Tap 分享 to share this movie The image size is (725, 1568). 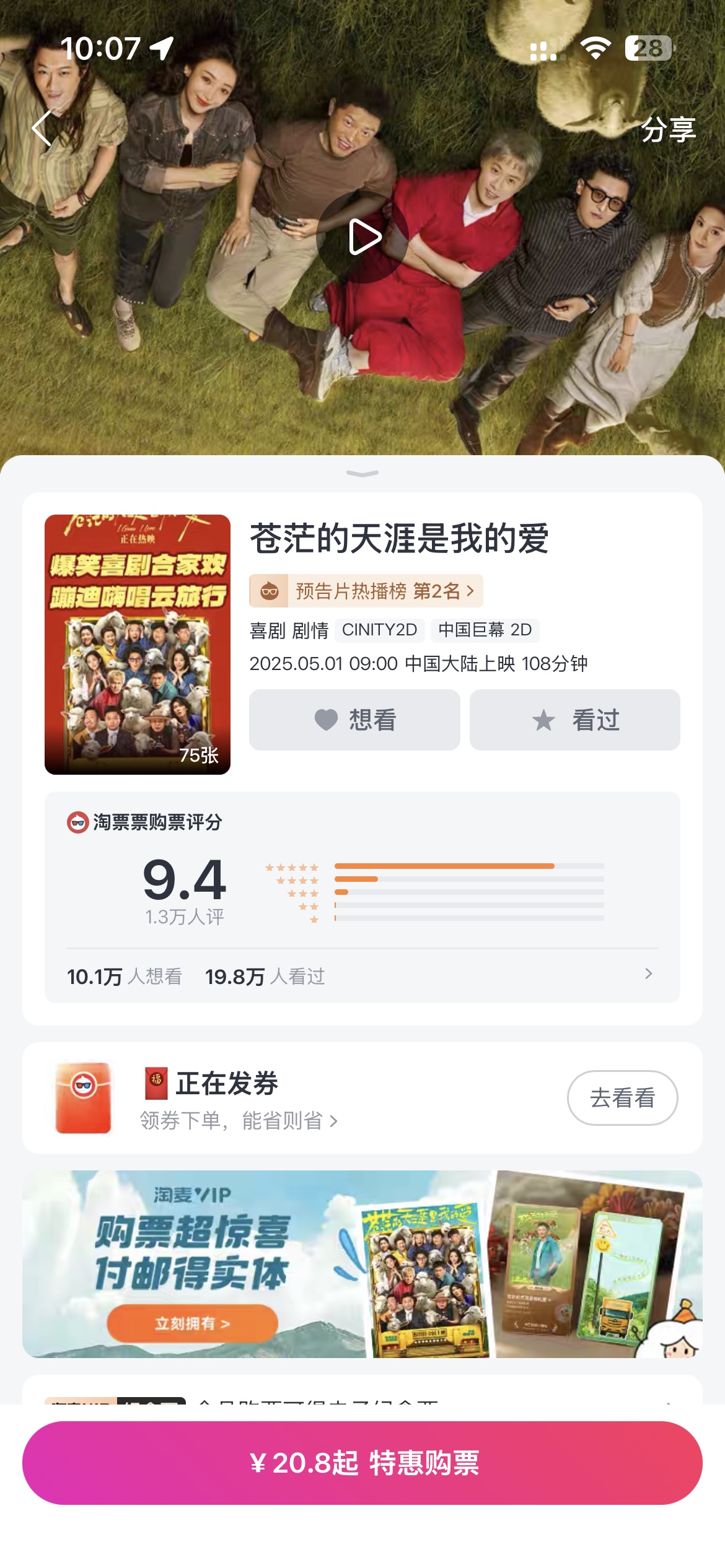pyautogui.click(x=668, y=129)
